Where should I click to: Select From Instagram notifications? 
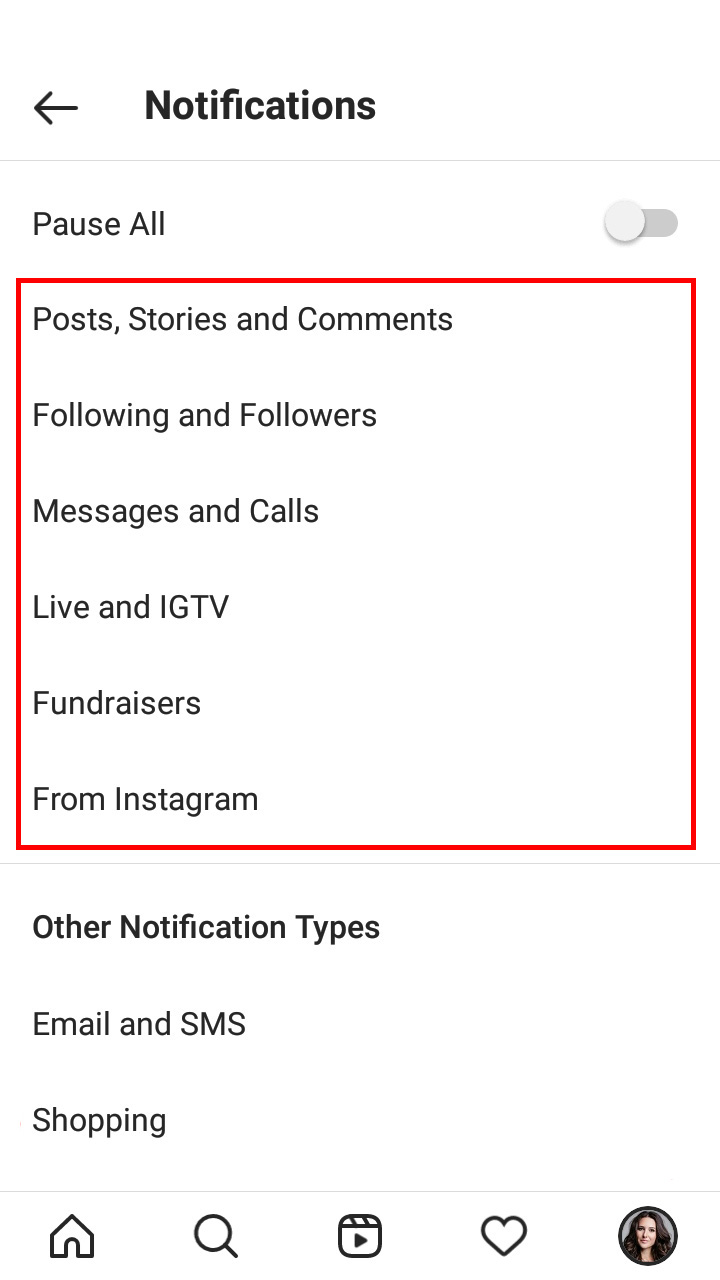tap(360, 799)
